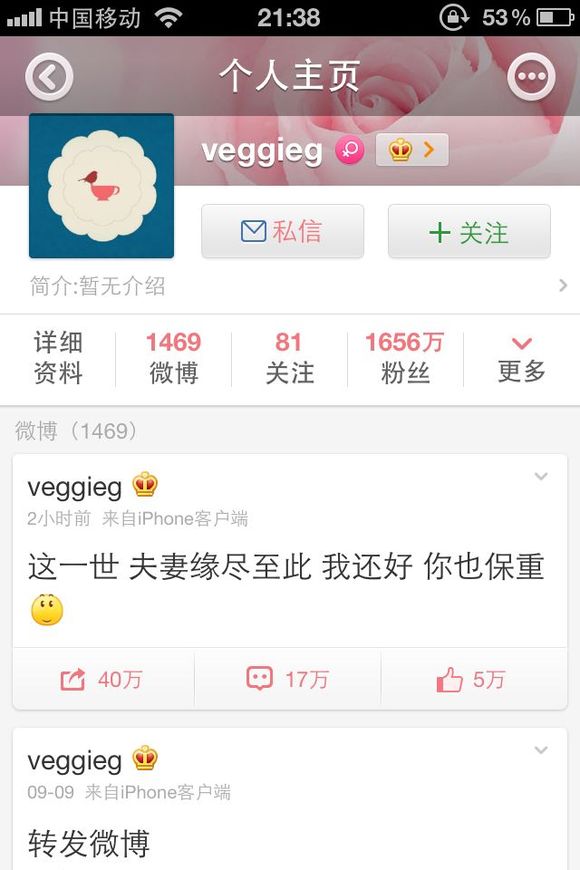This screenshot has width=580, height=870.
Task: Follow veggieg with the 关注 button
Action: [x=470, y=231]
